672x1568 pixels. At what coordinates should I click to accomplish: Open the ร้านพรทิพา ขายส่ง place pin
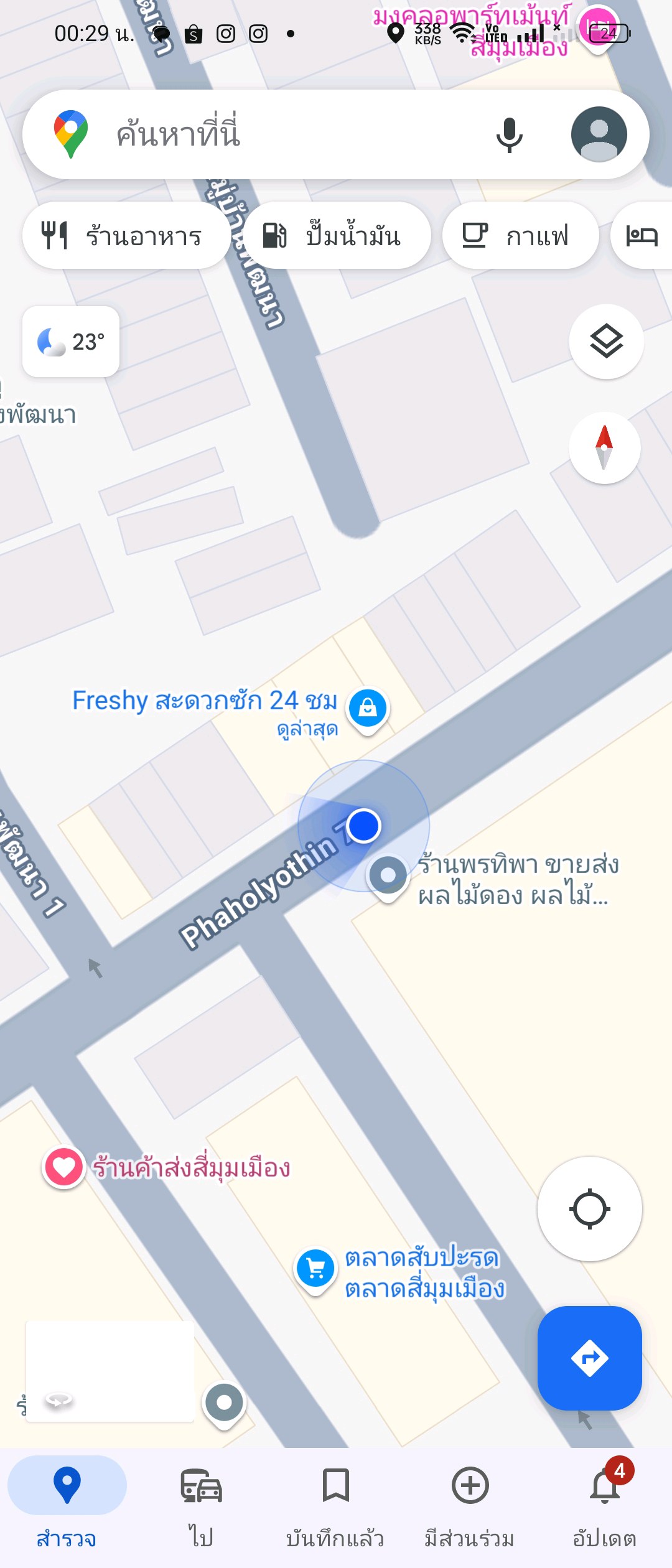(388, 875)
